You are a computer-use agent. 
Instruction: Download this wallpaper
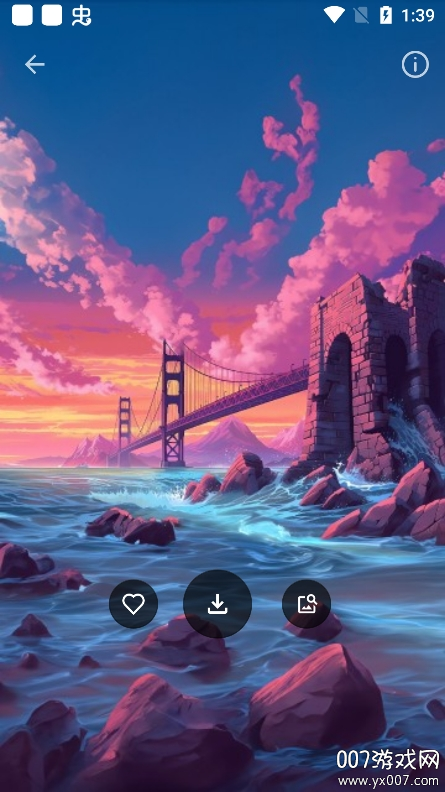point(217,604)
